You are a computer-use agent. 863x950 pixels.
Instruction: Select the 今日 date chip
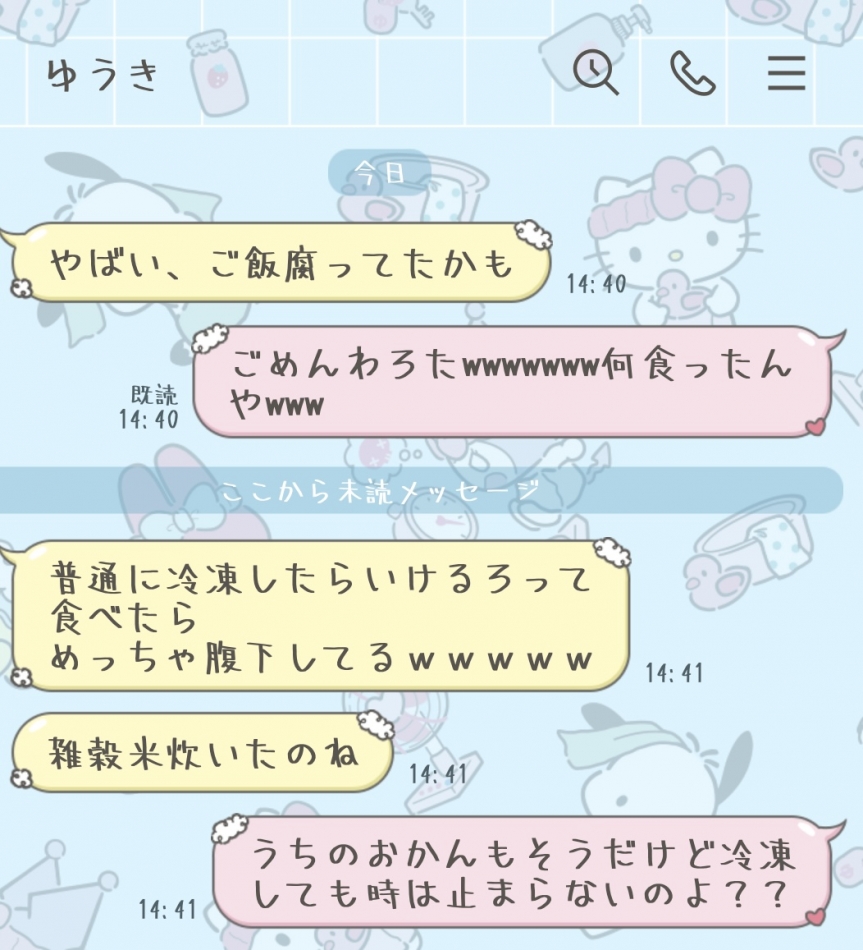pos(381,172)
